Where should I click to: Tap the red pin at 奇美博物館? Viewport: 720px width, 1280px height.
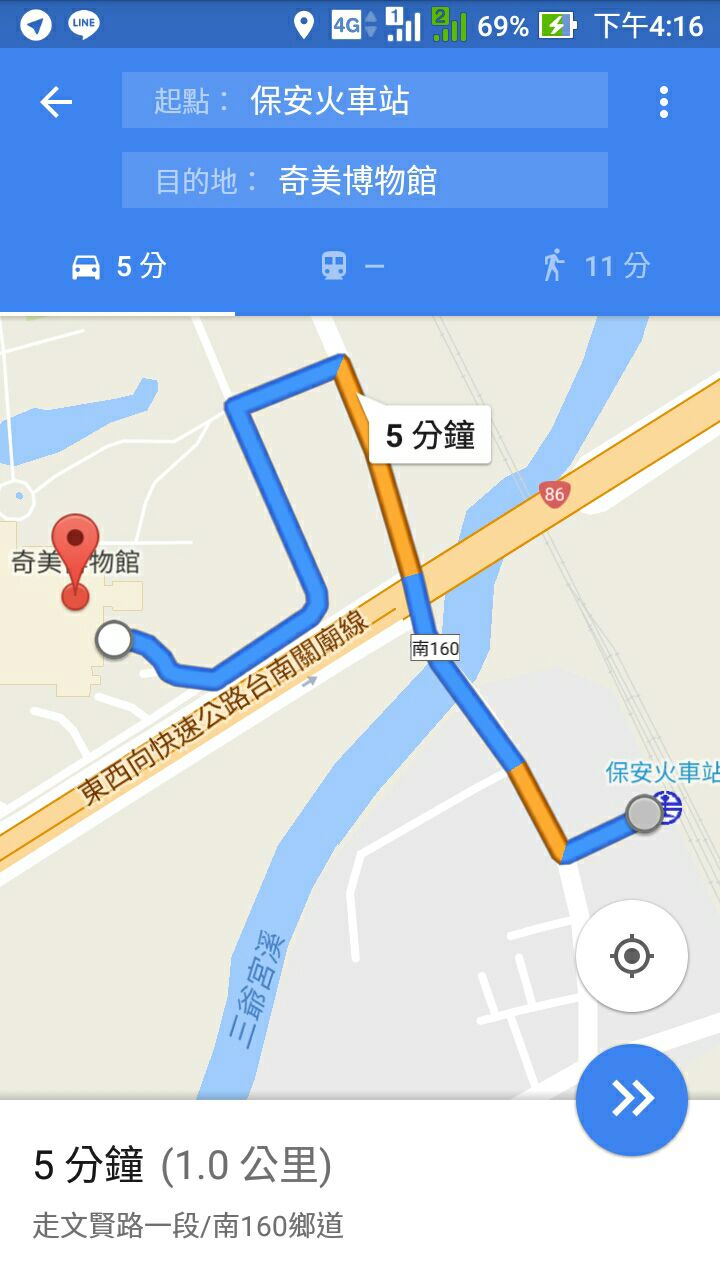coord(75,562)
